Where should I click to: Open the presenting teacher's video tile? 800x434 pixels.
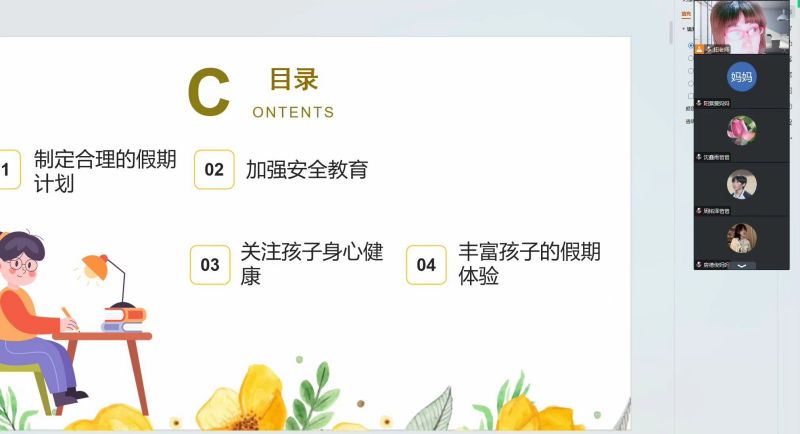pyautogui.click(x=740, y=24)
